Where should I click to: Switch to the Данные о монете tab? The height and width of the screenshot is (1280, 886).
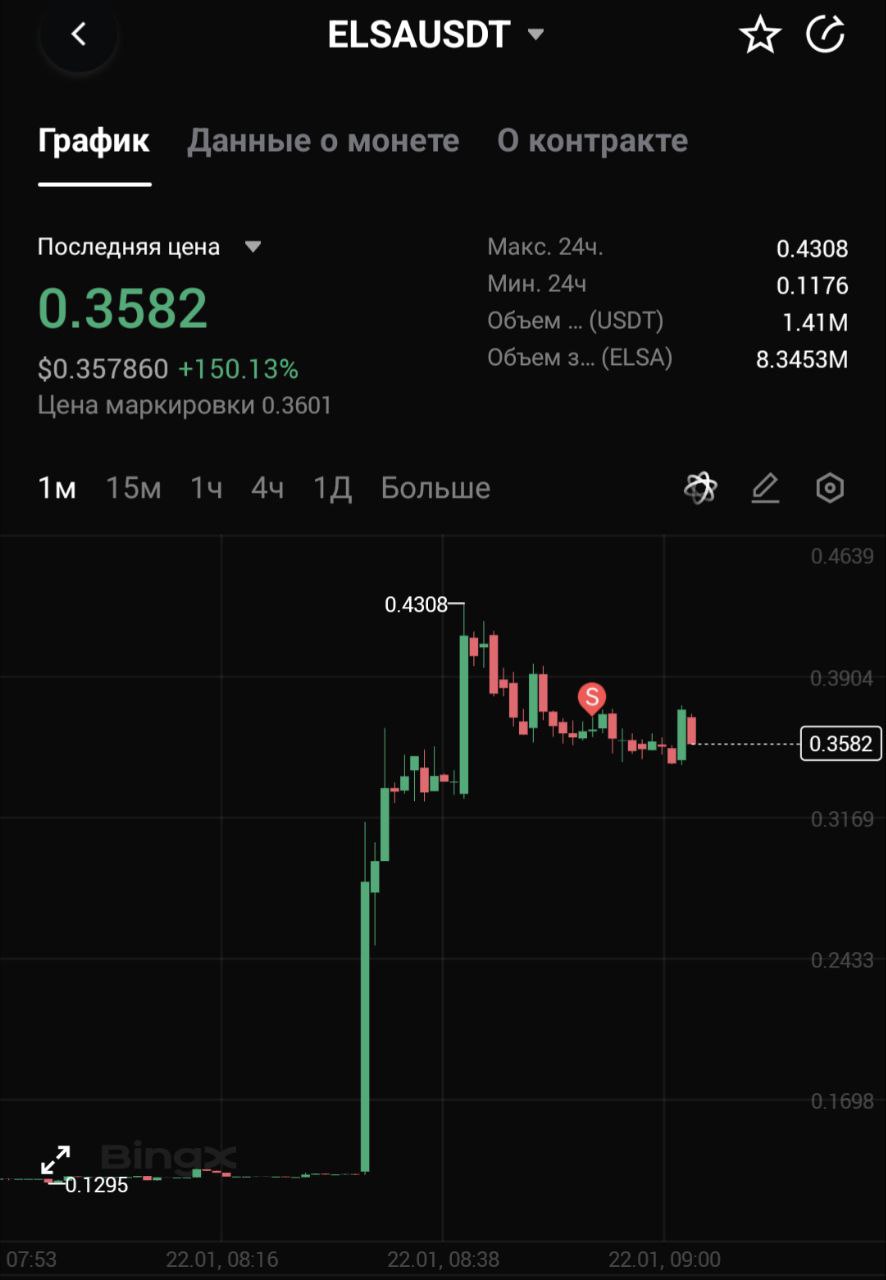tap(323, 141)
